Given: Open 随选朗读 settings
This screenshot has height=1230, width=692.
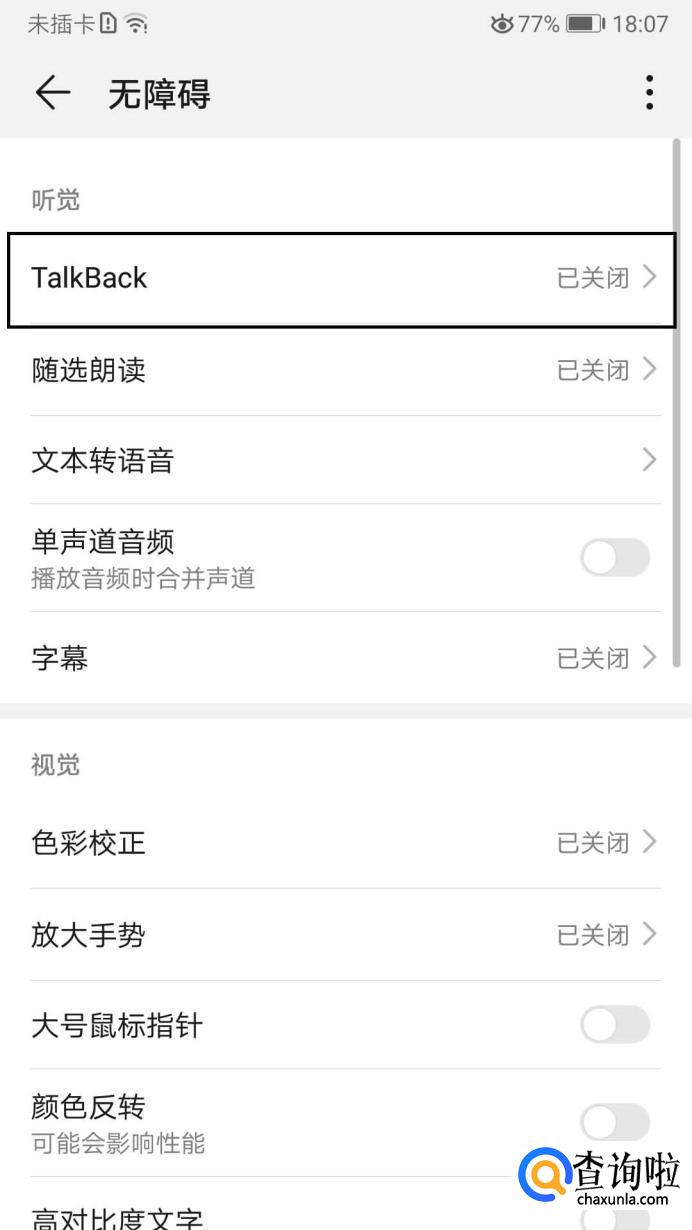Looking at the screenshot, I should (x=340, y=370).
